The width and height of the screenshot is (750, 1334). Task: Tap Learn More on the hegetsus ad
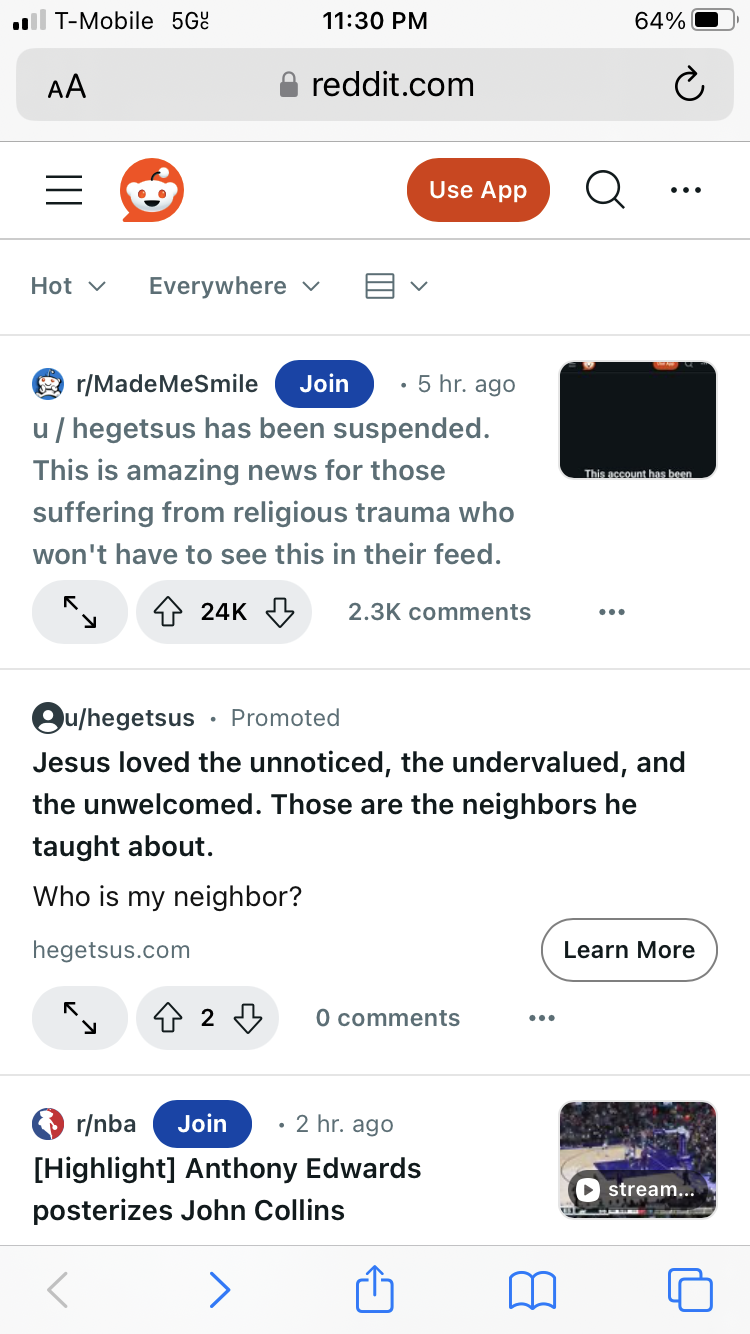click(x=629, y=950)
